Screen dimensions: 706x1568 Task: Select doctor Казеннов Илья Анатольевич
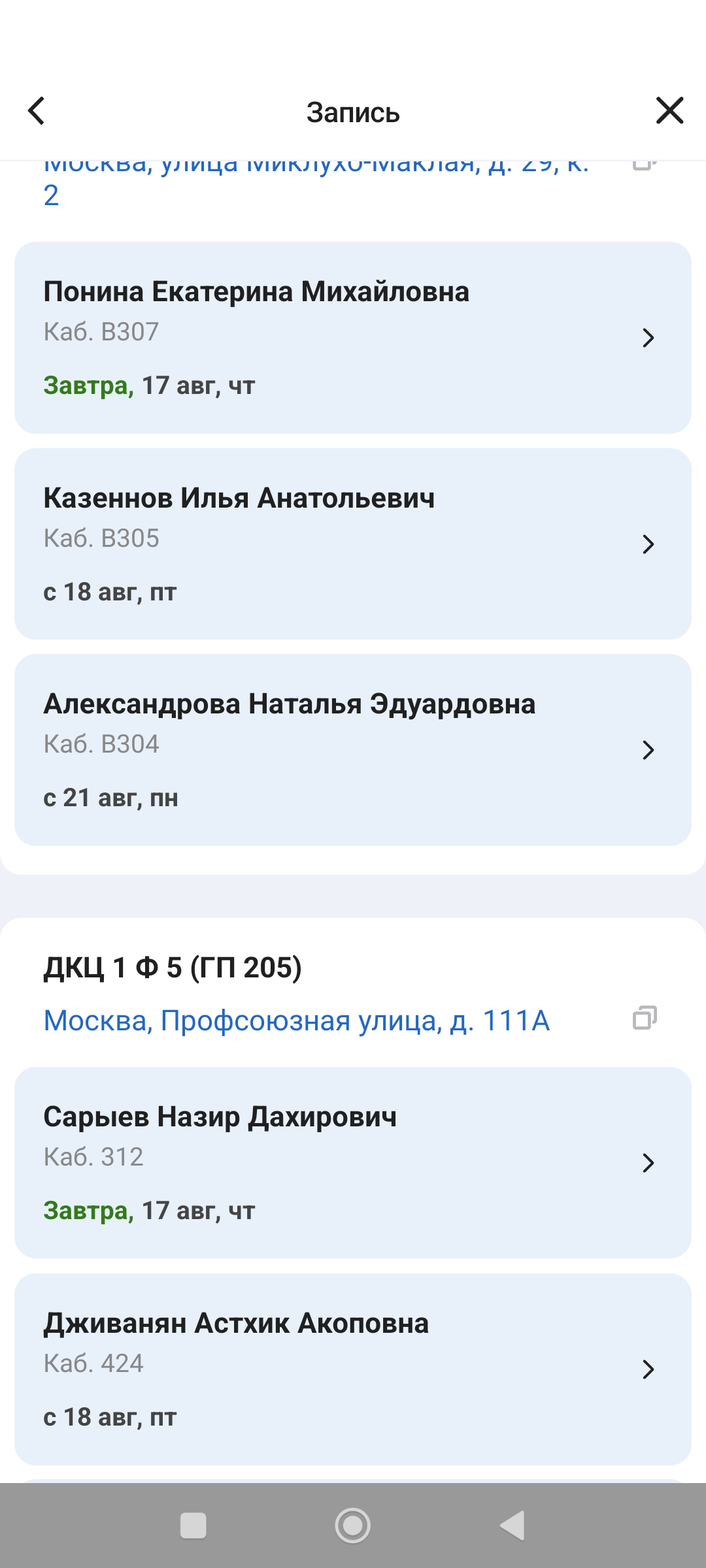coord(353,544)
